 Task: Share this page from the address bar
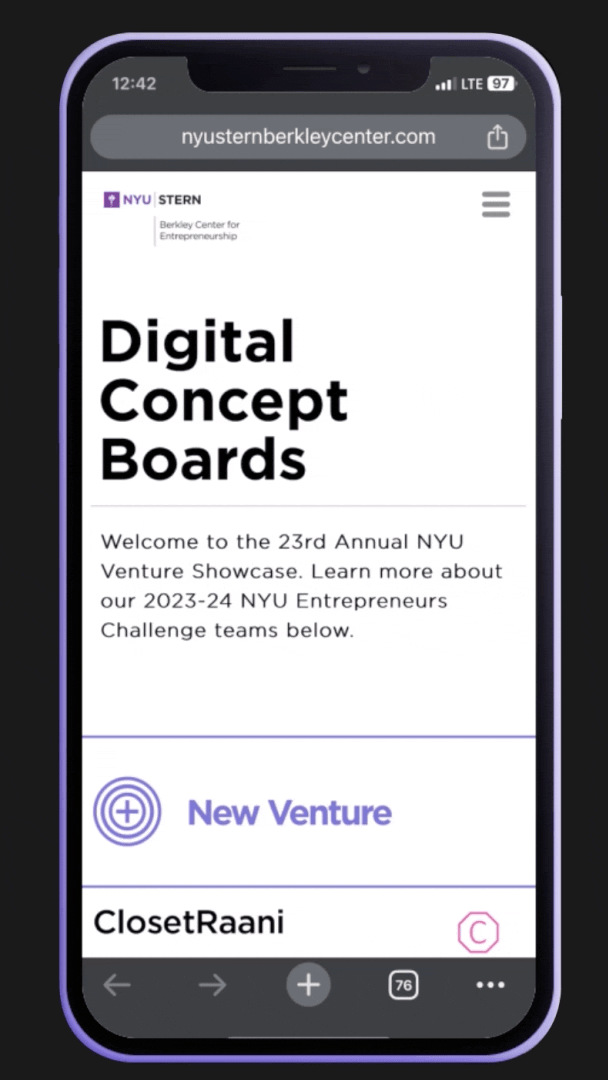[497, 138]
